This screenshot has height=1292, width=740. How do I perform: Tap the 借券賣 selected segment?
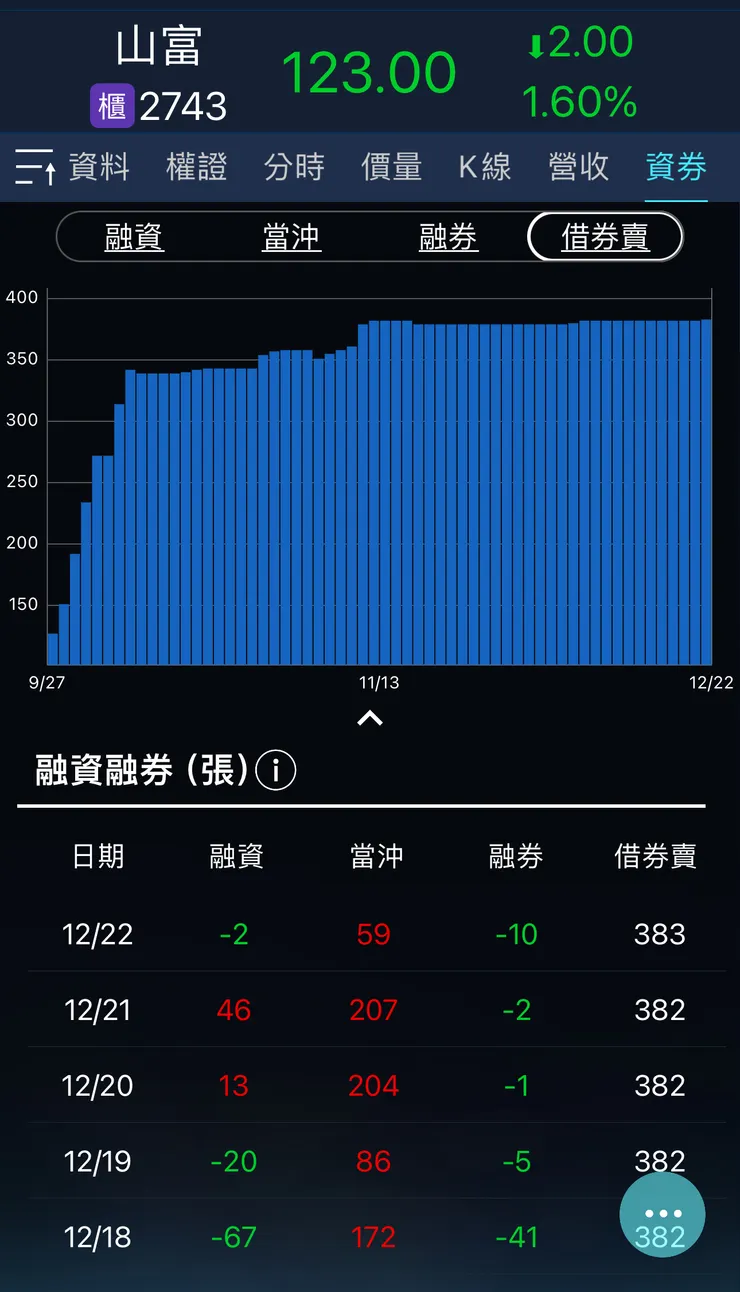(605, 237)
